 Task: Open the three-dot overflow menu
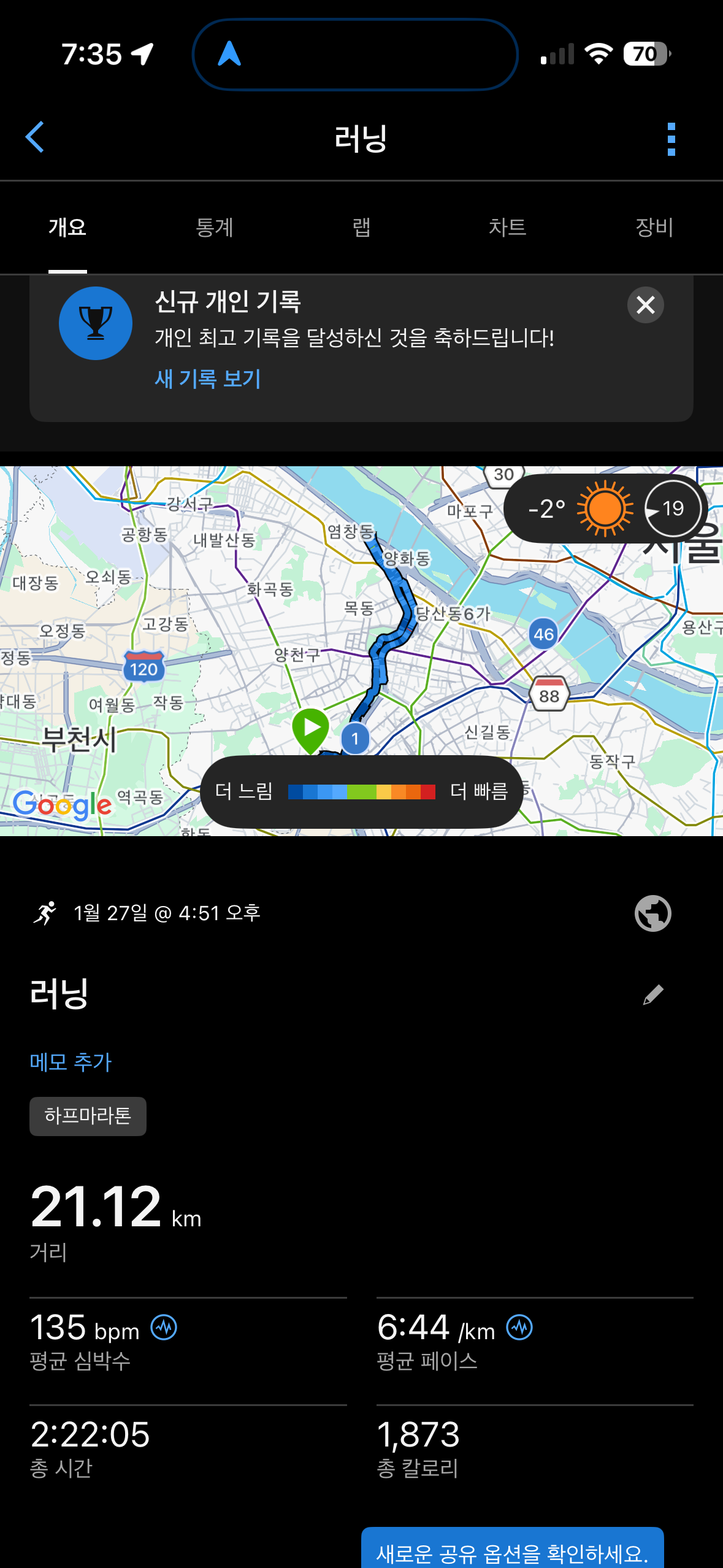(672, 137)
